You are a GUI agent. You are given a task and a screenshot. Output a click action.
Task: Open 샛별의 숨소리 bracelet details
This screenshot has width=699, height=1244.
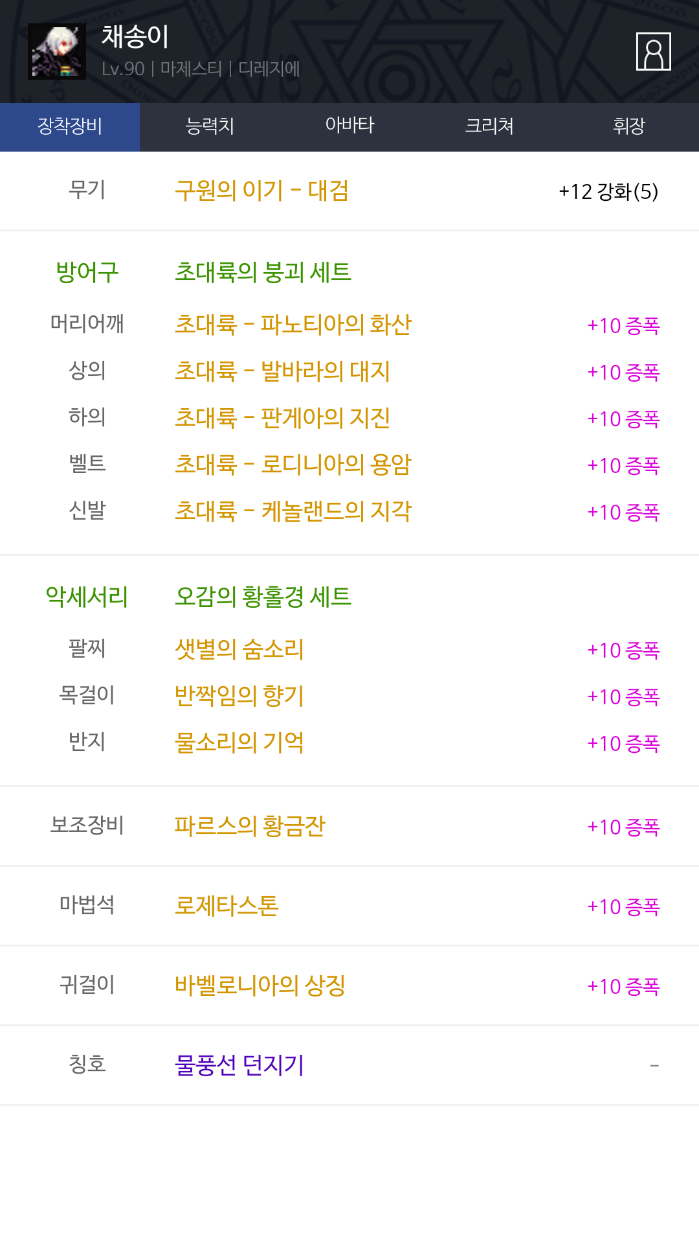coord(239,650)
